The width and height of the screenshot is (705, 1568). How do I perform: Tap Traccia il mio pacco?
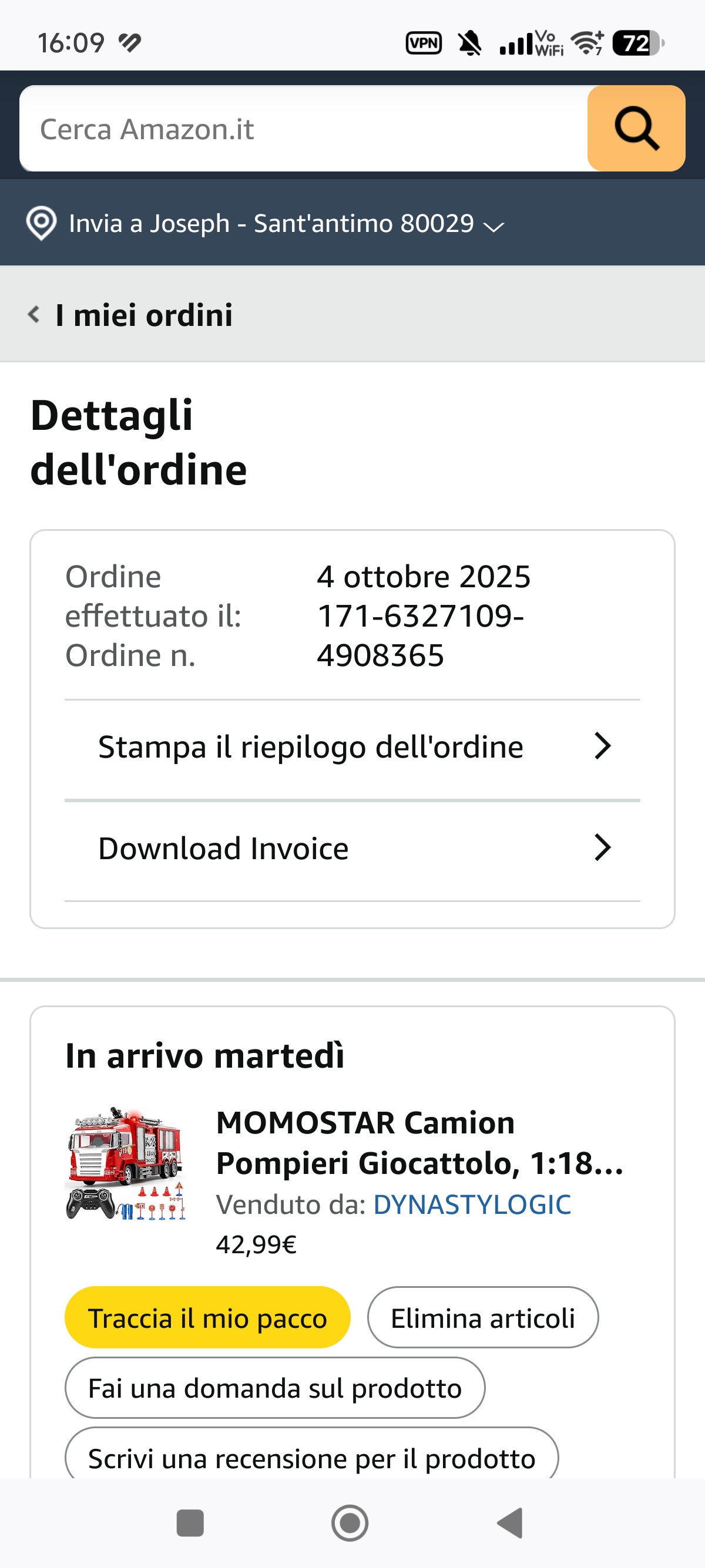pyautogui.click(x=207, y=1318)
